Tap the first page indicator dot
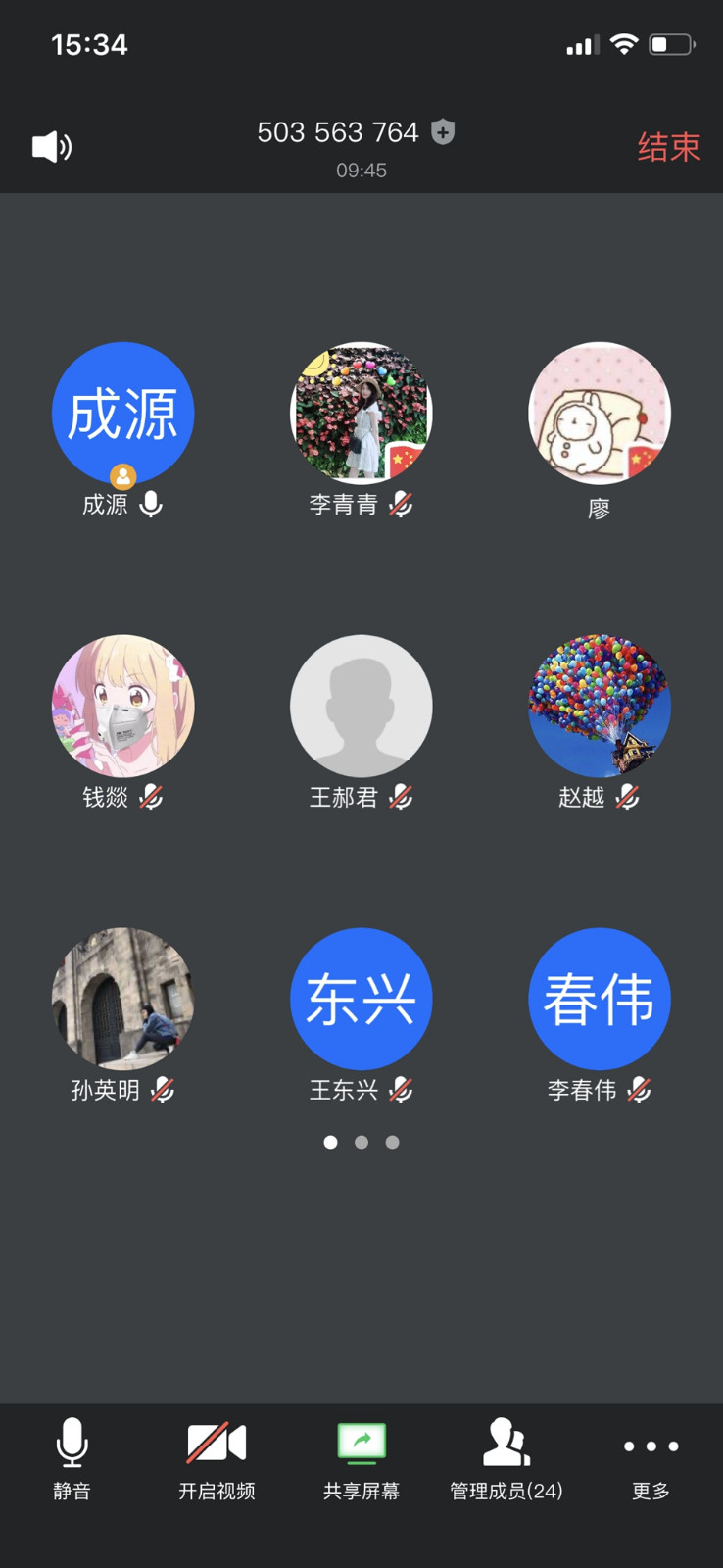Viewport: 723px width, 1568px height. 330,1142
